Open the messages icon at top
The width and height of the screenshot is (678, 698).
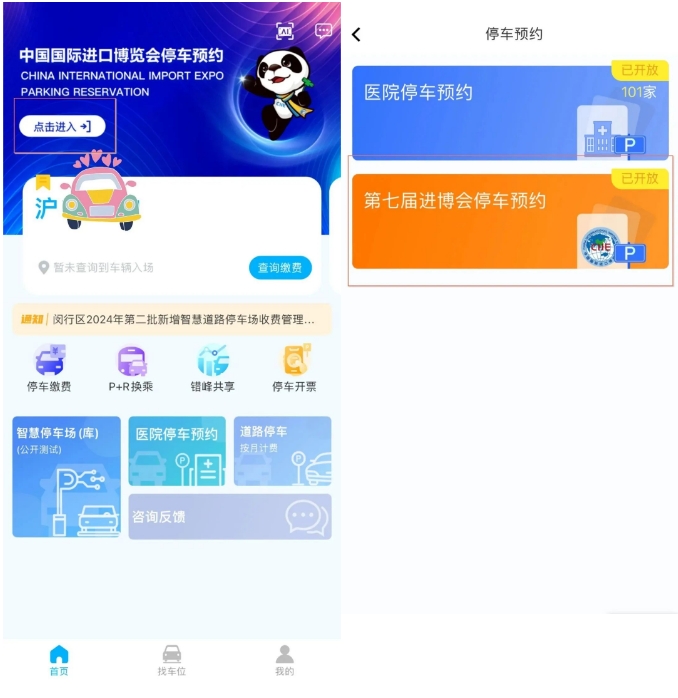click(323, 31)
